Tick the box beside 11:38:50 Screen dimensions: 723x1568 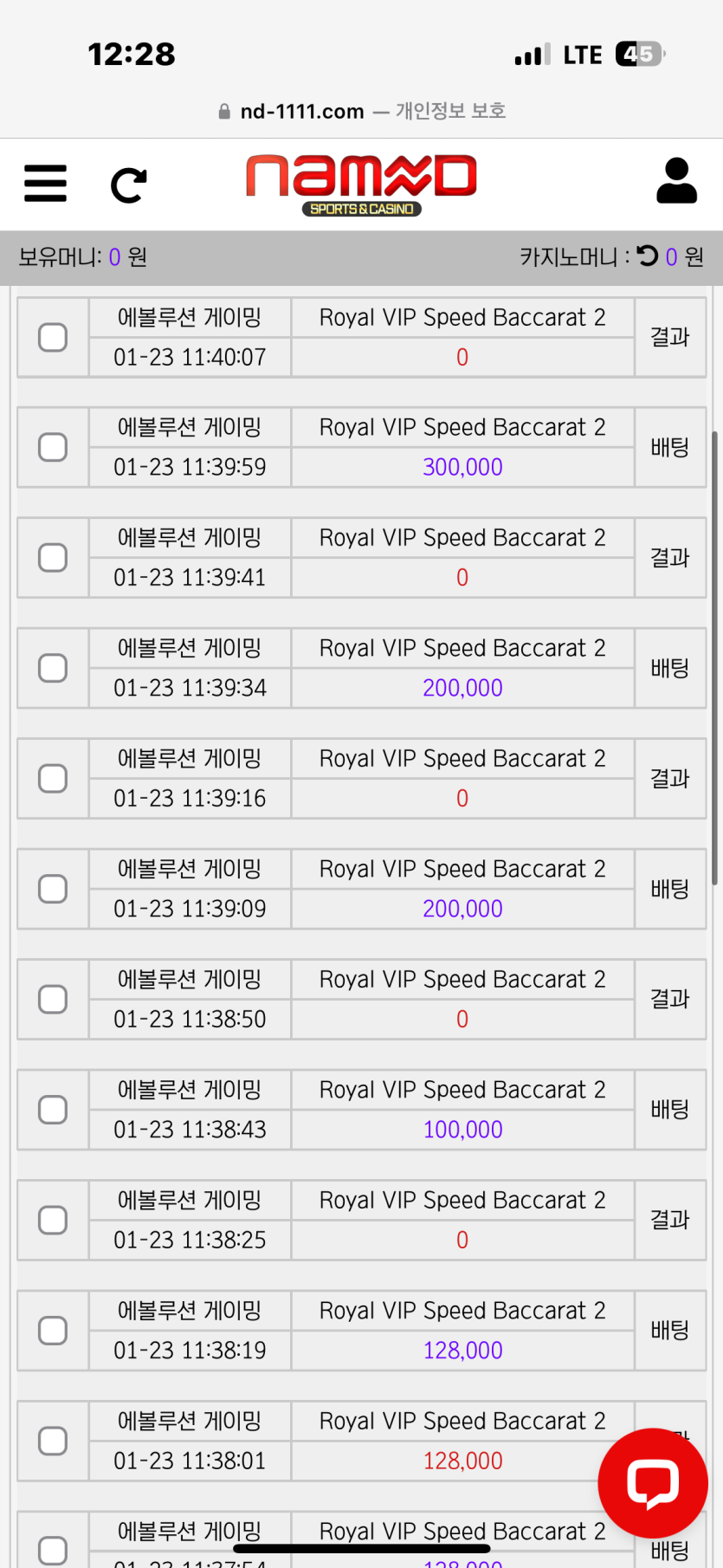(x=53, y=999)
